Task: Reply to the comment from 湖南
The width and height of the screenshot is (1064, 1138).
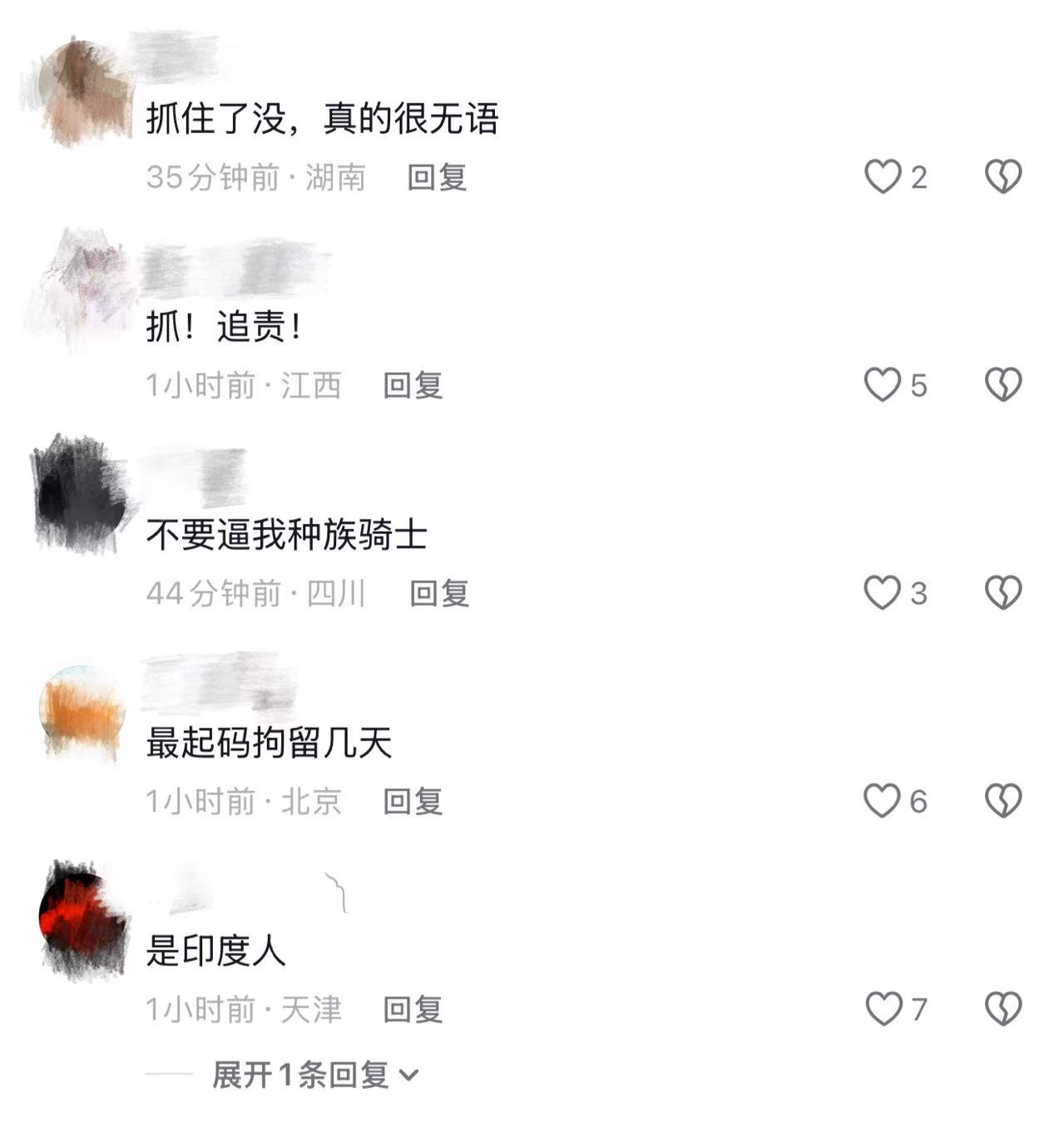Action: click(x=437, y=177)
